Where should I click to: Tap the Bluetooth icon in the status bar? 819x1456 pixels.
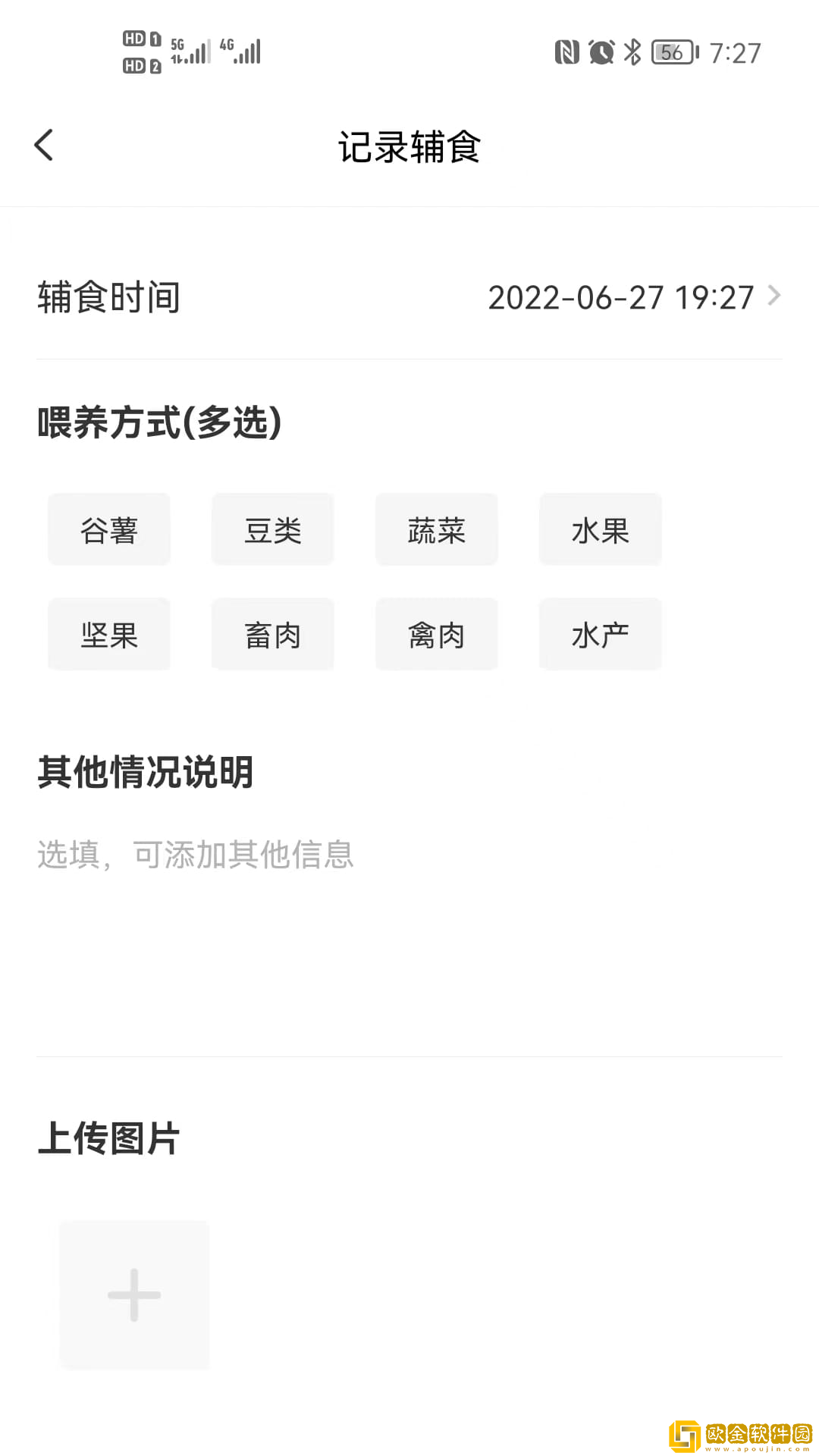(x=630, y=52)
